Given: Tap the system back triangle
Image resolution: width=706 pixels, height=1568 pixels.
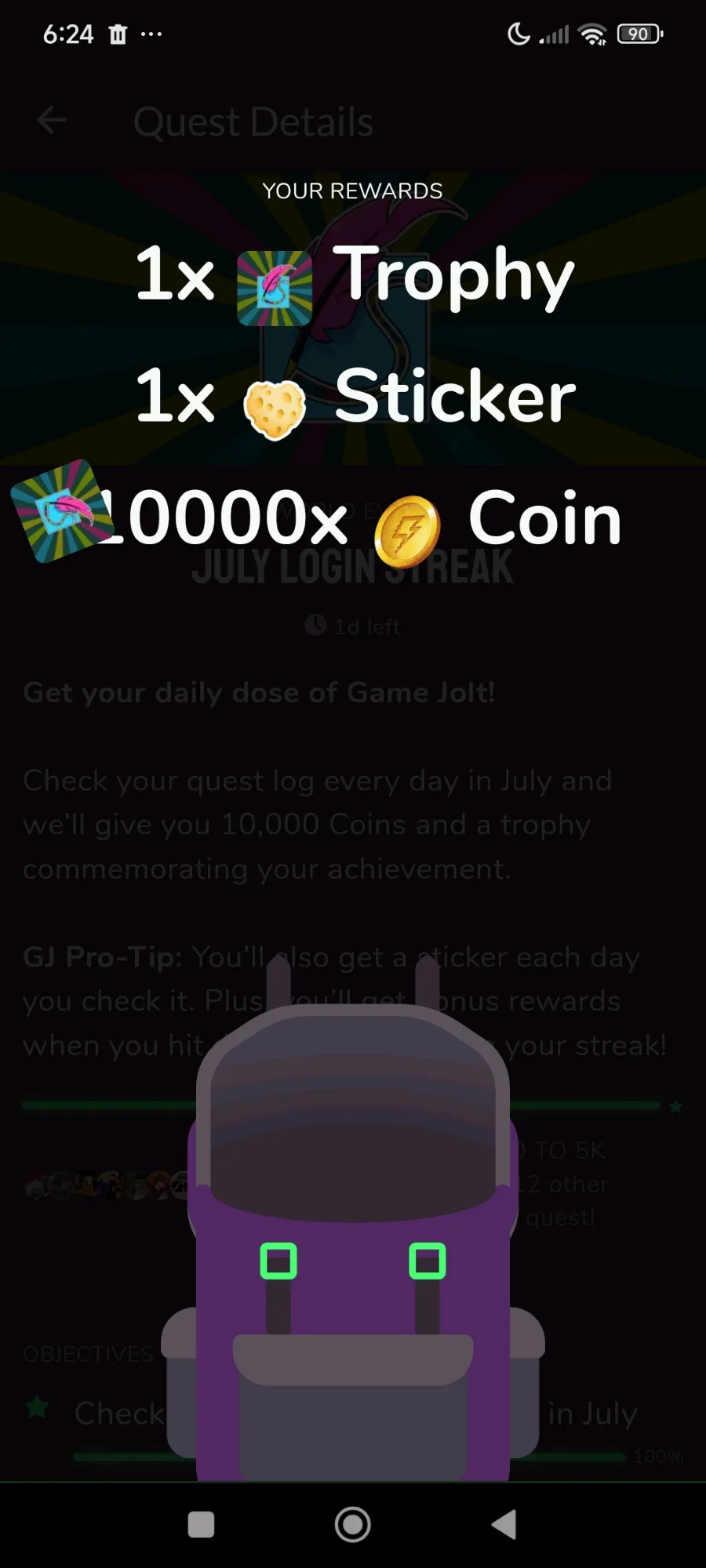Looking at the screenshot, I should [x=504, y=1524].
